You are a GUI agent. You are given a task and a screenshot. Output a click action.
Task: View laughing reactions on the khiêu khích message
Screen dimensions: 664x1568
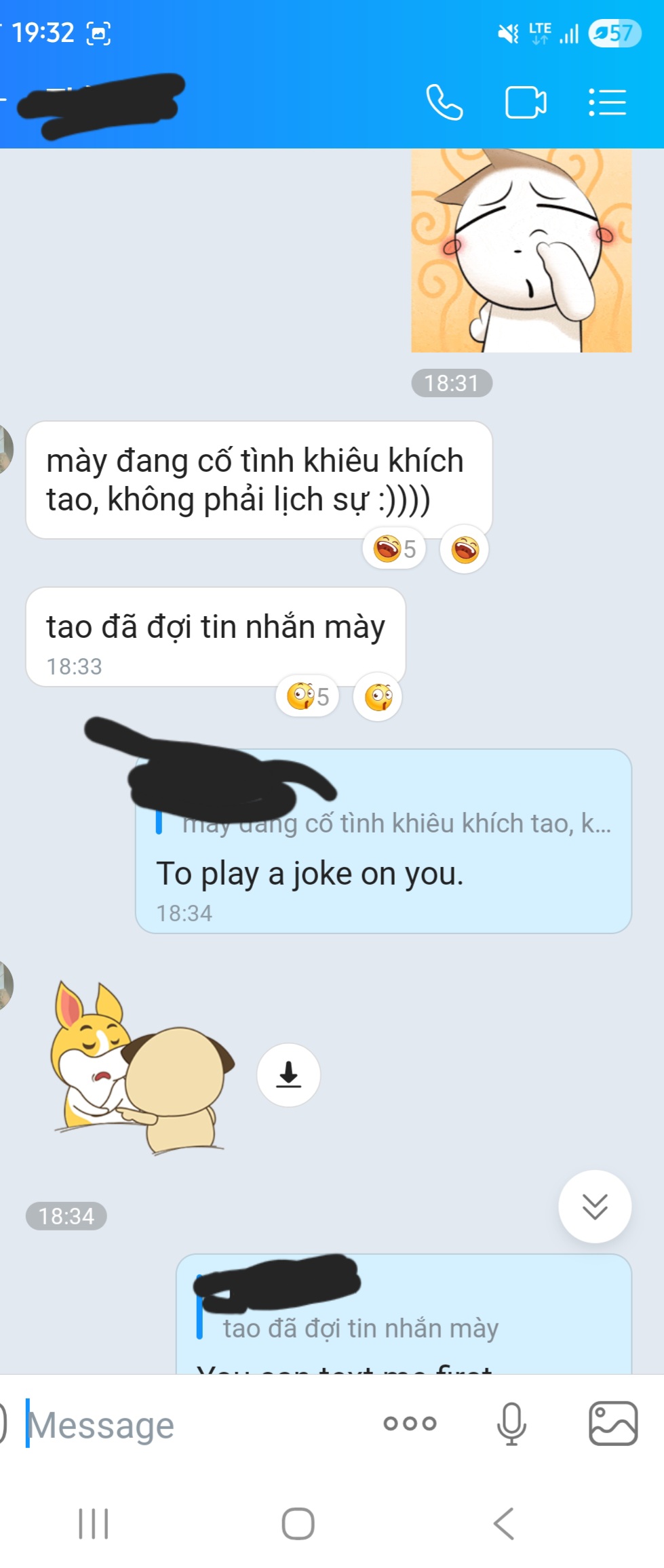point(394,548)
